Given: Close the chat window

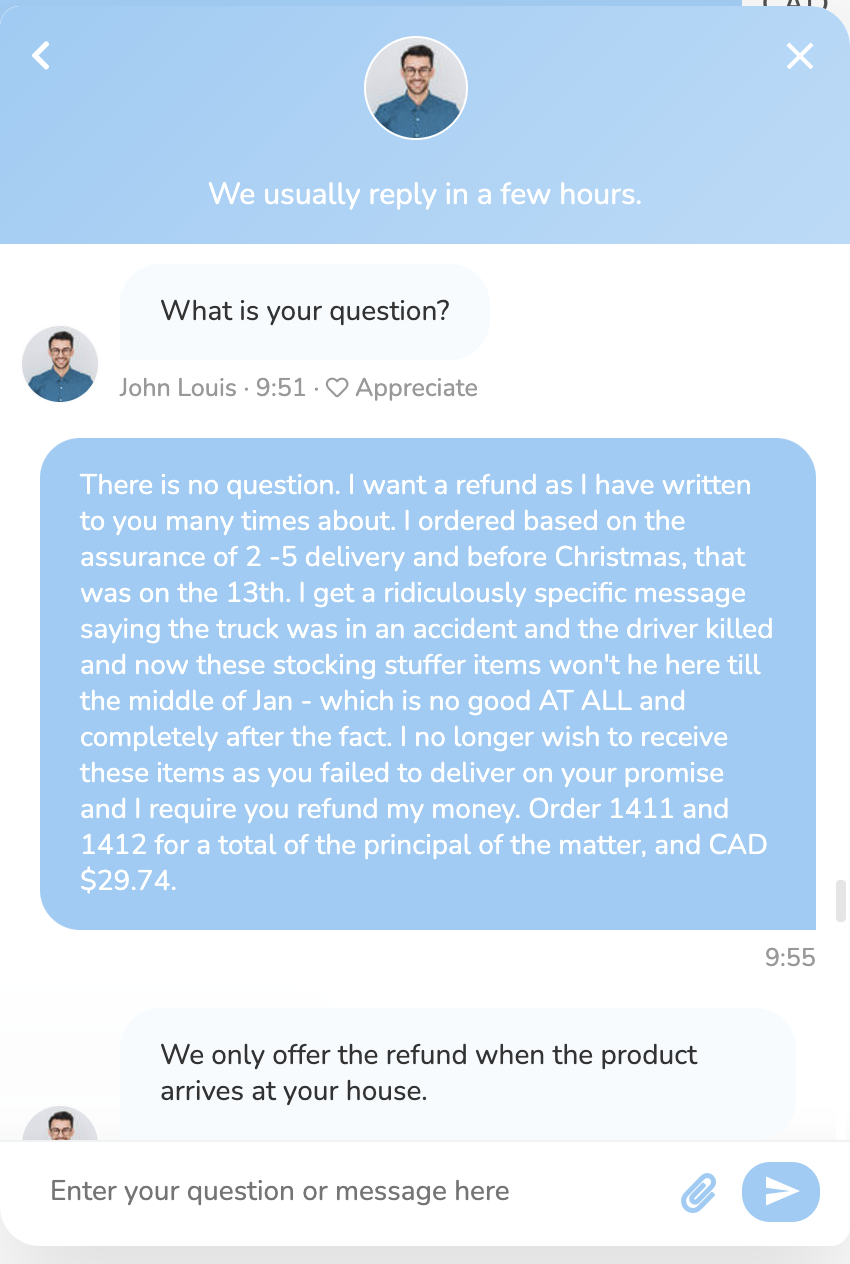Looking at the screenshot, I should 800,56.
